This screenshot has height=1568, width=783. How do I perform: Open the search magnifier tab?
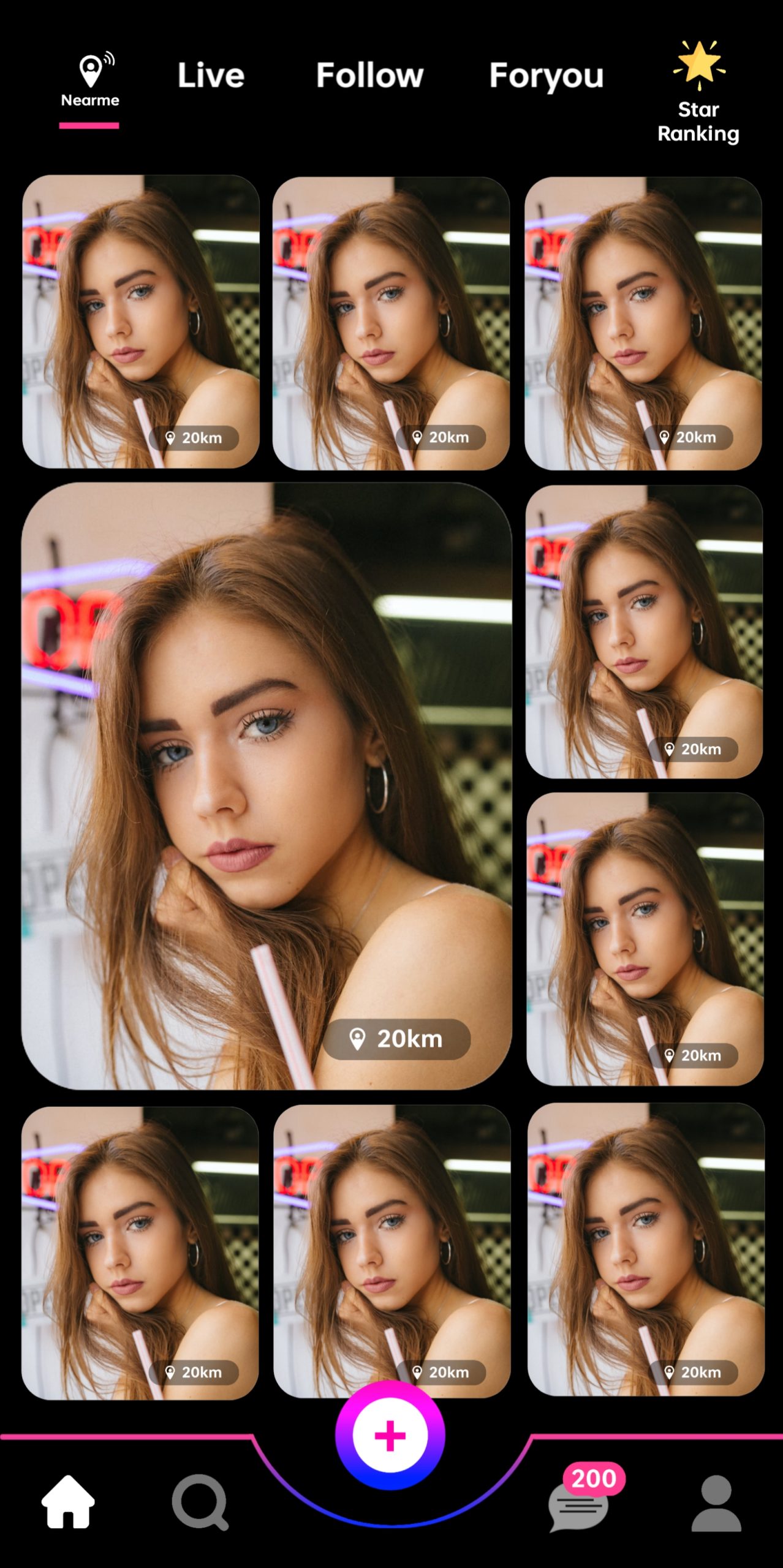coord(200,1502)
